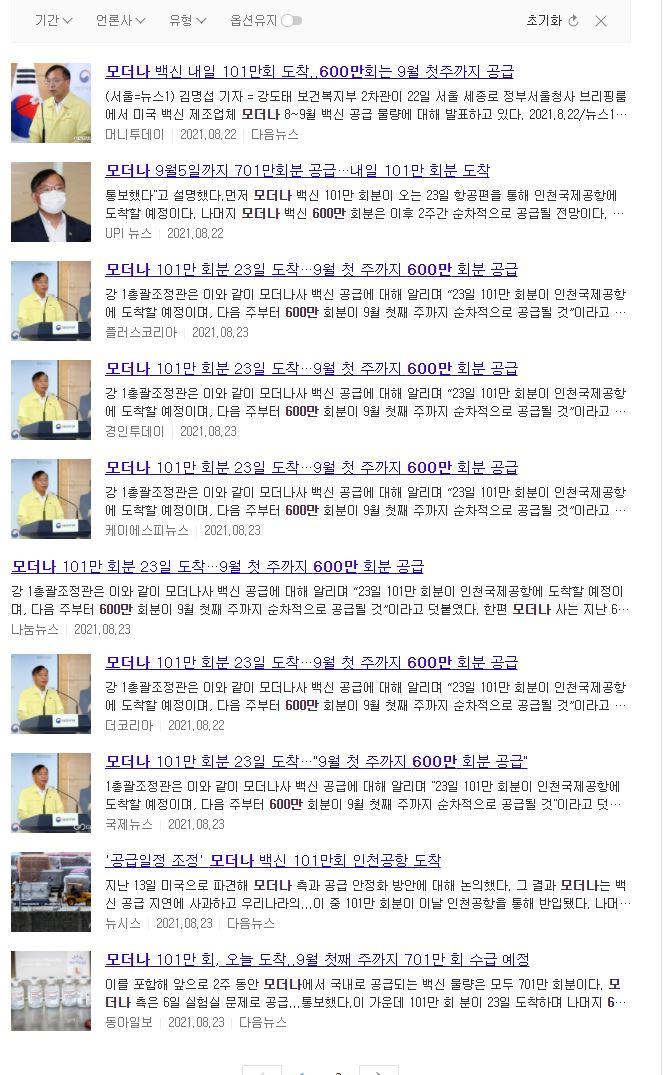Open the 플러스코리아 article on 모더나 101만 회분
The height and width of the screenshot is (1075, 665).
click(x=311, y=270)
